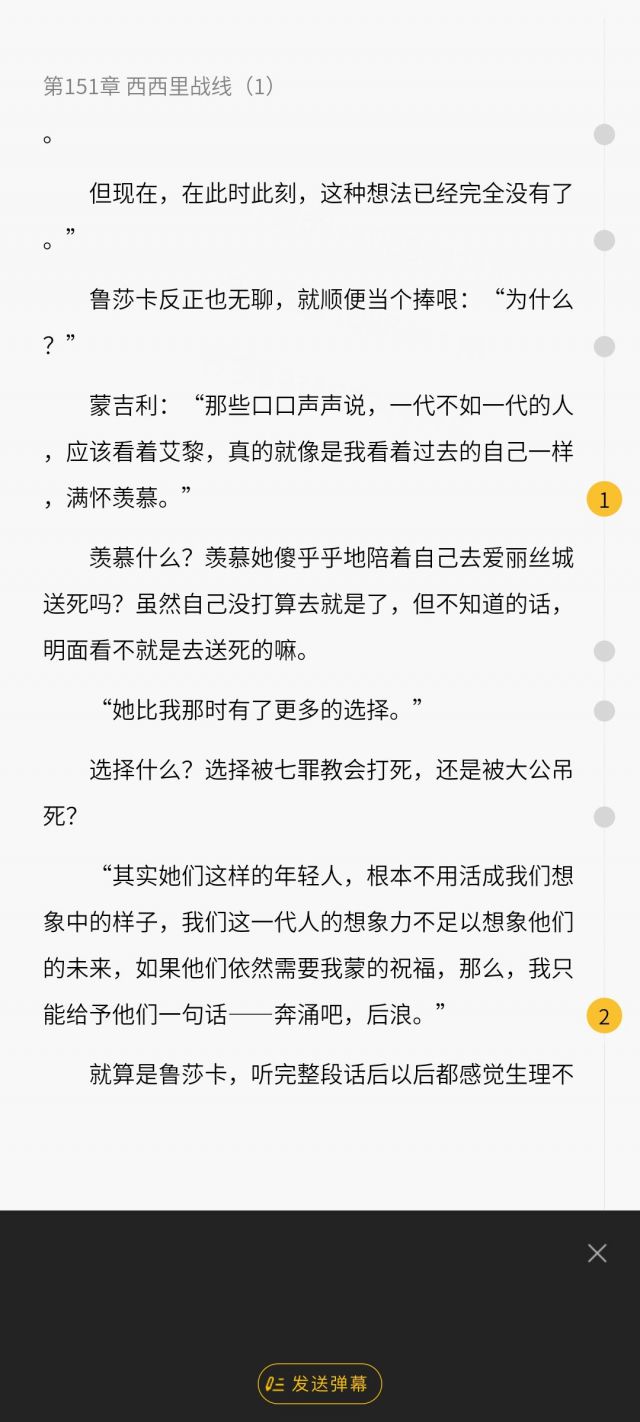Viewport: 640px width, 1422px height.
Task: Tap the comment dot beside 羡慕什么 paragraph
Action: 604,651
